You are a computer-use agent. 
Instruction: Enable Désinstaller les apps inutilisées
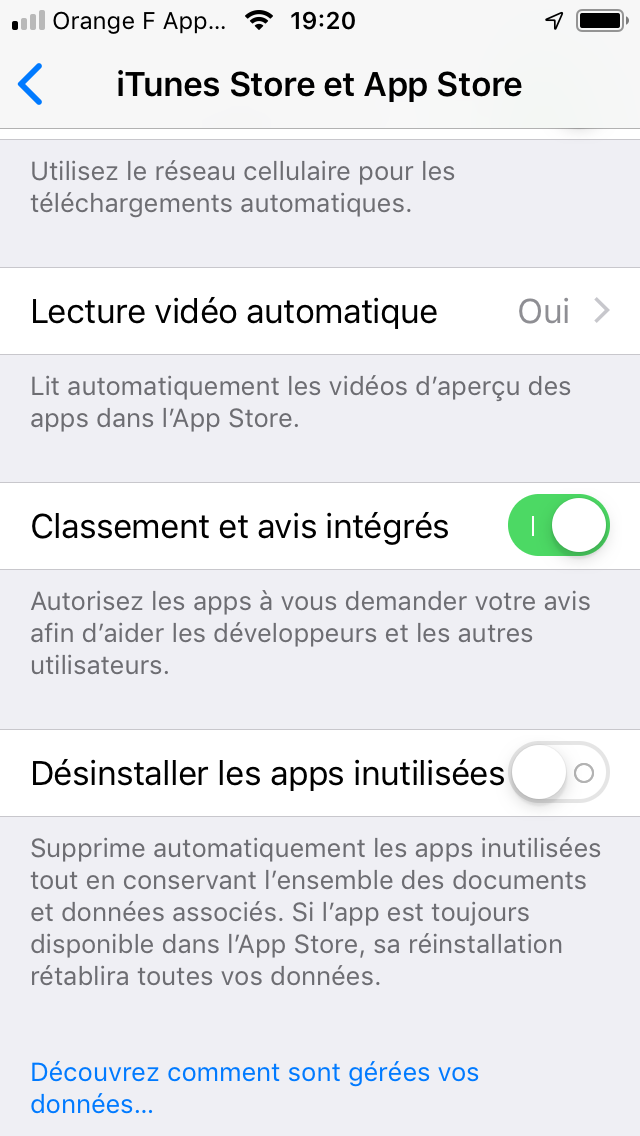pyautogui.click(x=558, y=773)
